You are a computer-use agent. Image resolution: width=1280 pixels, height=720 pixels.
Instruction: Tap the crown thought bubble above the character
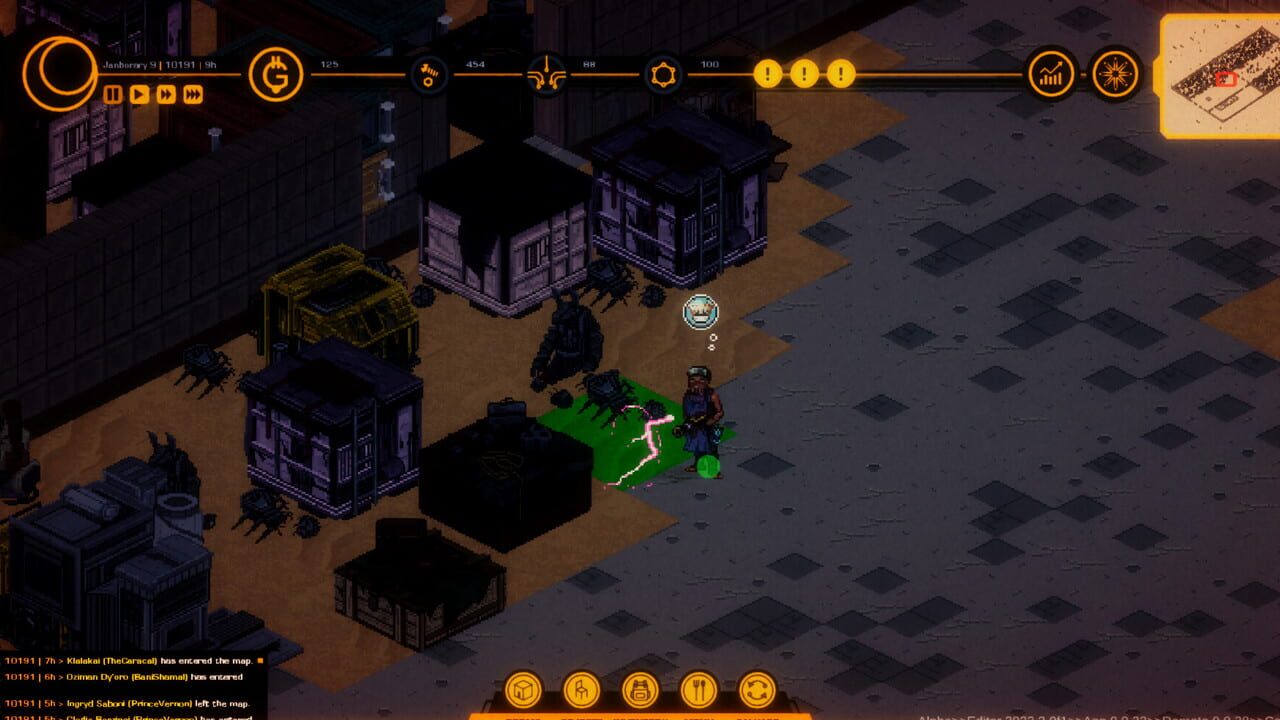[702, 311]
